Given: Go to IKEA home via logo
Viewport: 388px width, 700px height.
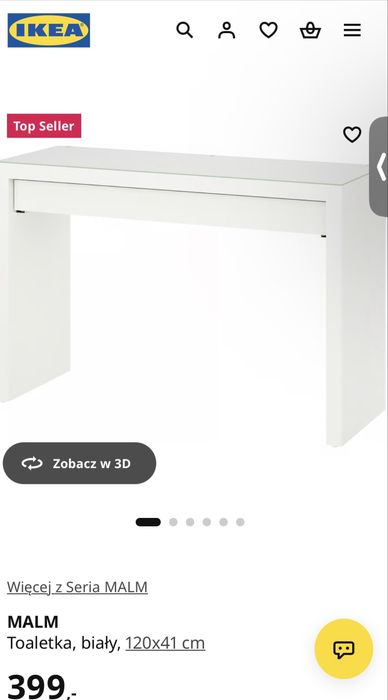Looking at the screenshot, I should [49, 30].
